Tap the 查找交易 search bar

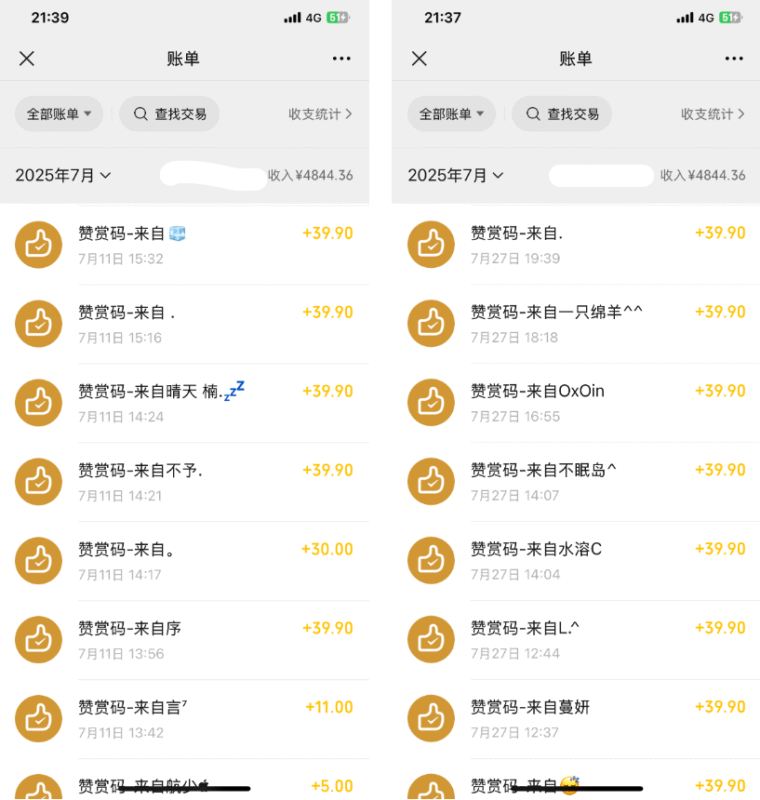[169, 113]
